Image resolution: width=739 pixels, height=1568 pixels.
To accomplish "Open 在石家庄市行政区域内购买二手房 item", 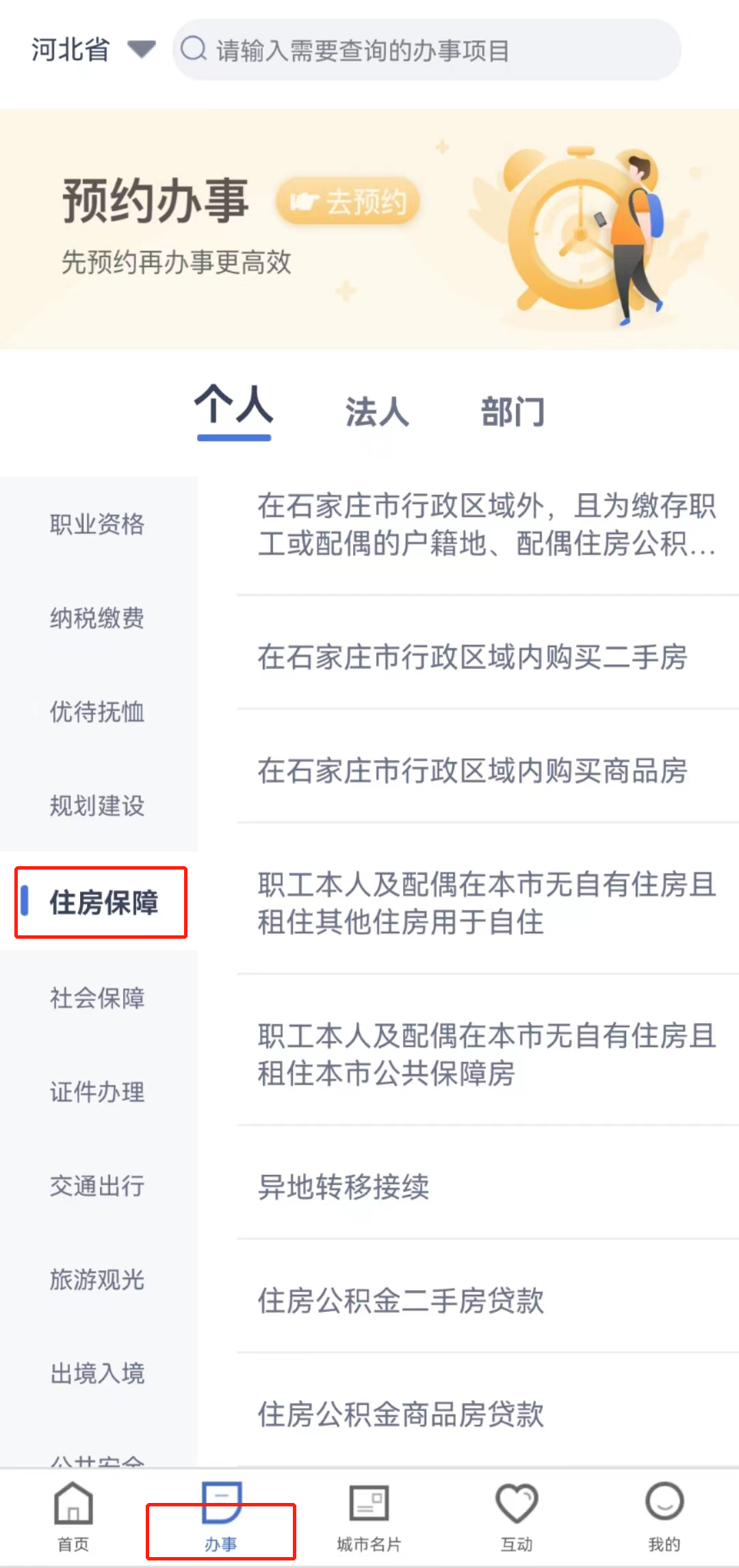I will pos(472,657).
